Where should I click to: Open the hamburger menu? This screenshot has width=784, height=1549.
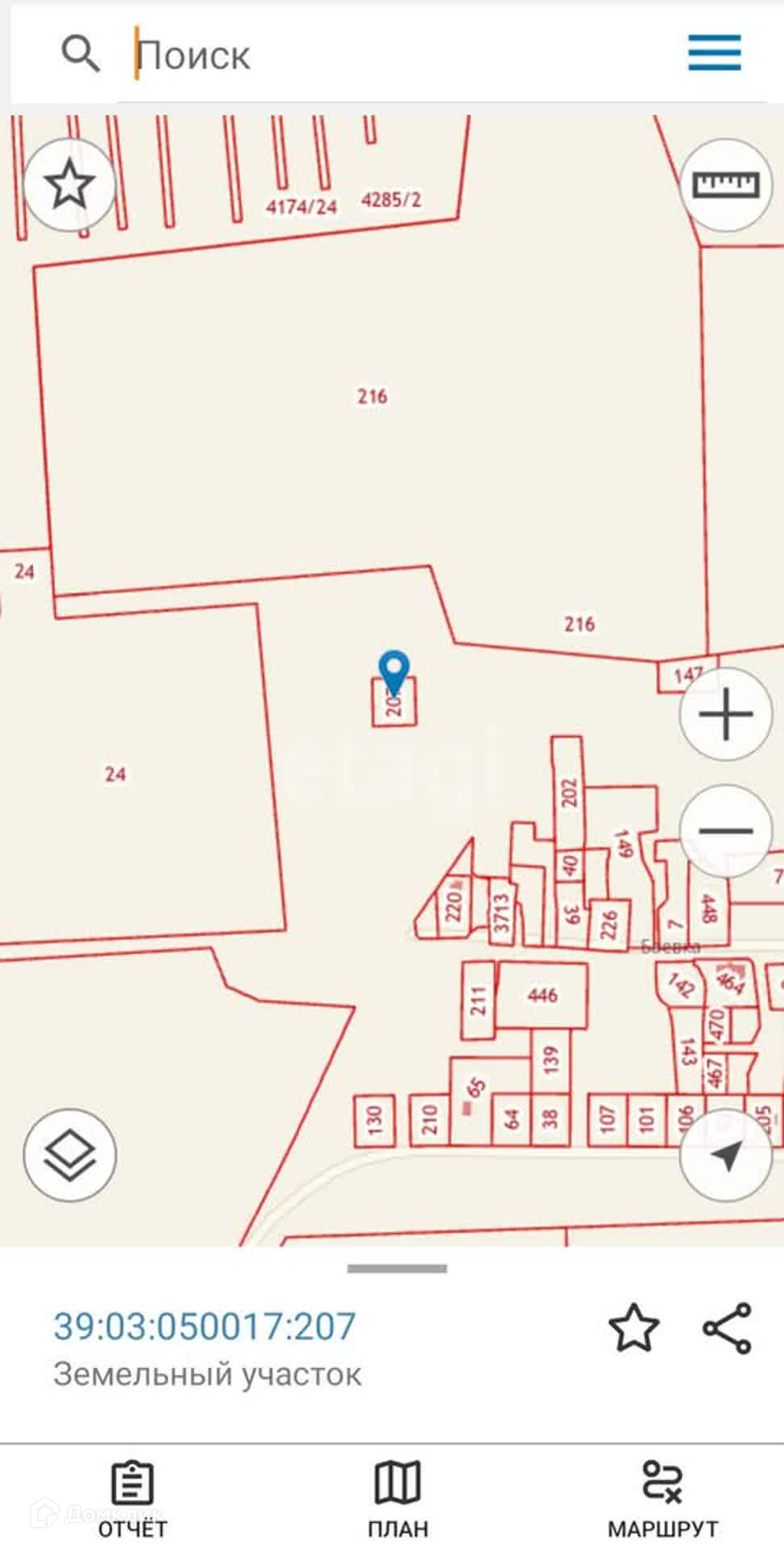pos(714,53)
